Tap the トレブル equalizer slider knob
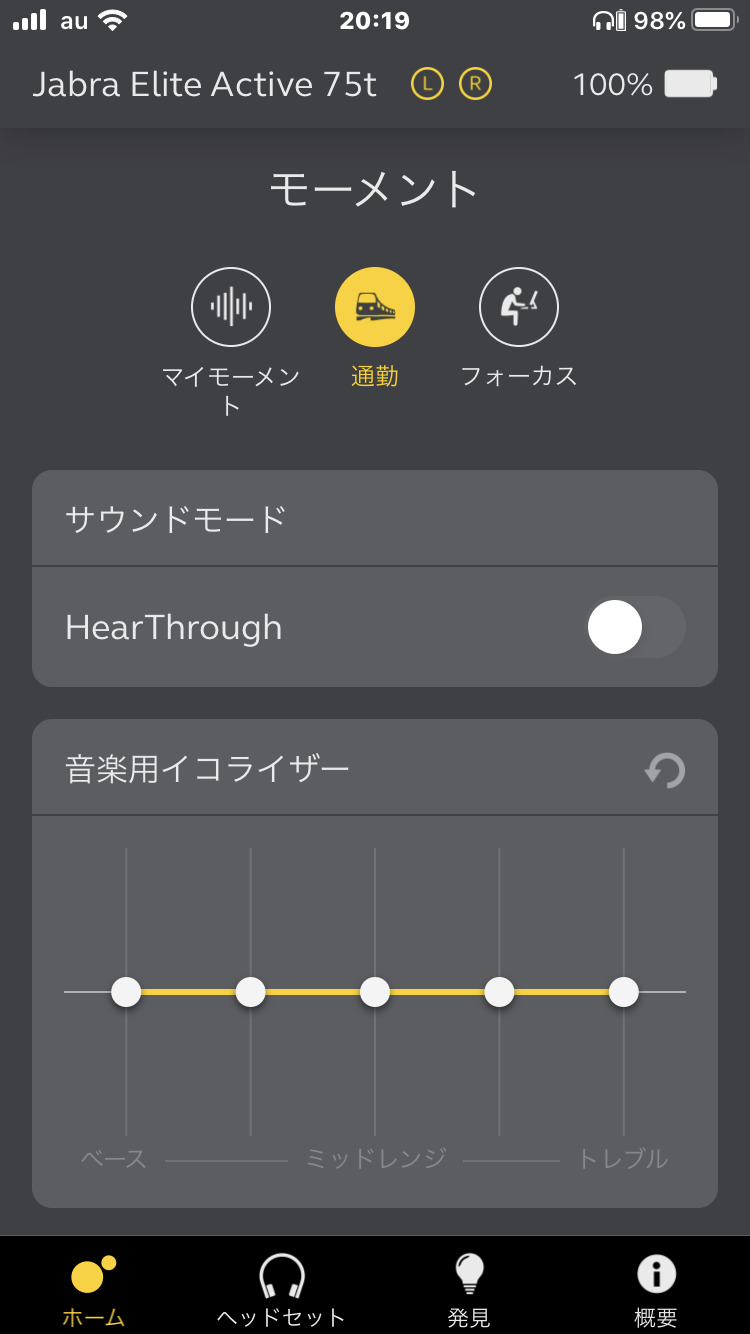 point(624,992)
